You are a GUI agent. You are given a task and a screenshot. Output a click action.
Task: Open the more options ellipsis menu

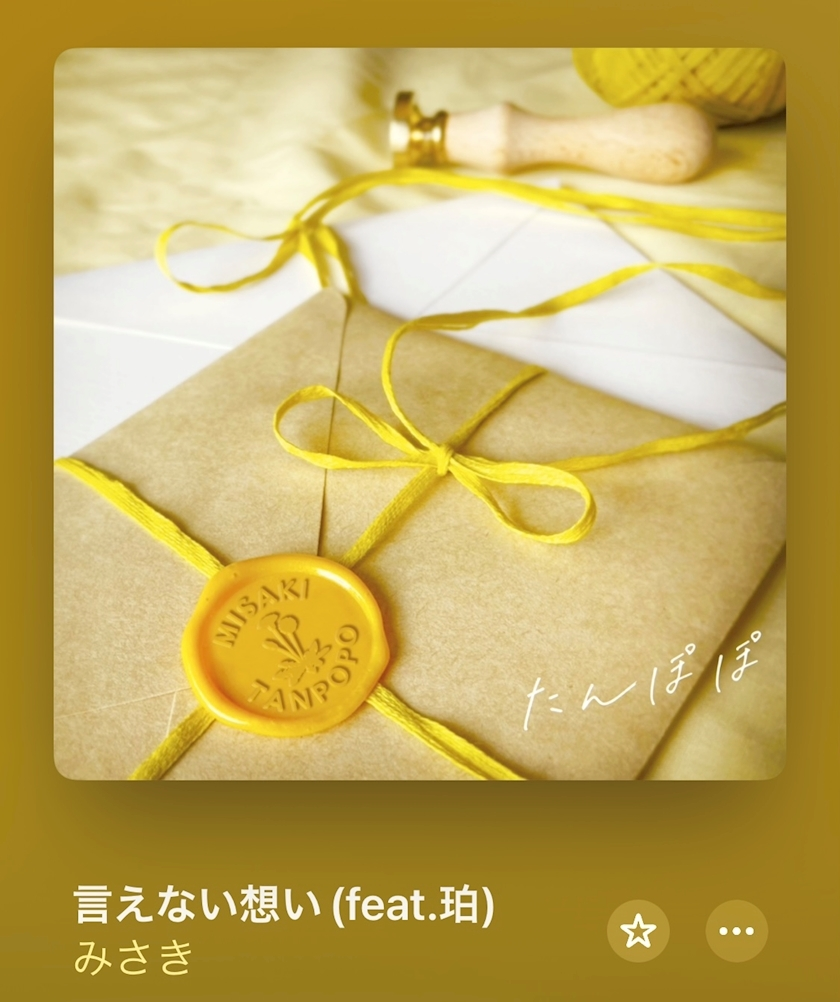737,931
